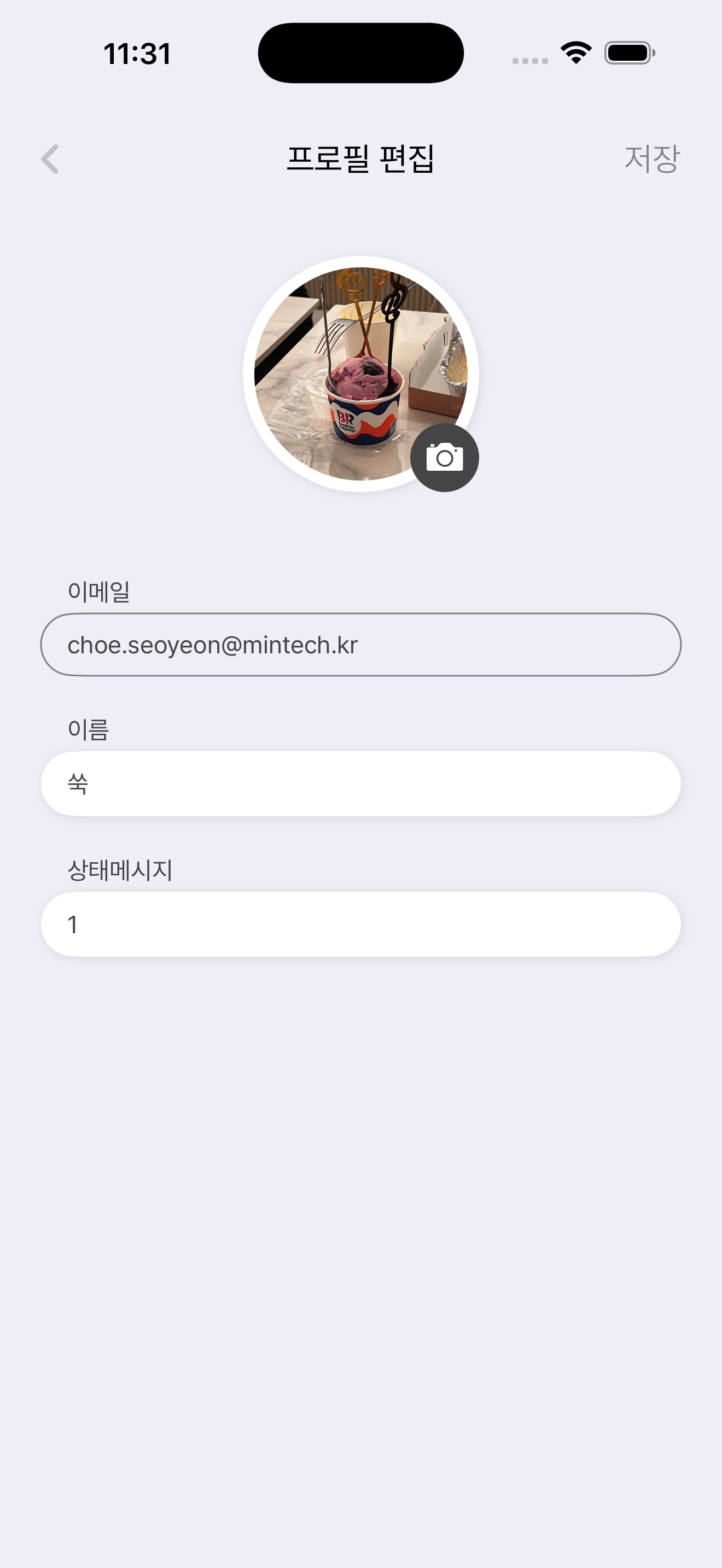Go back from profile edit screen

coord(50,159)
